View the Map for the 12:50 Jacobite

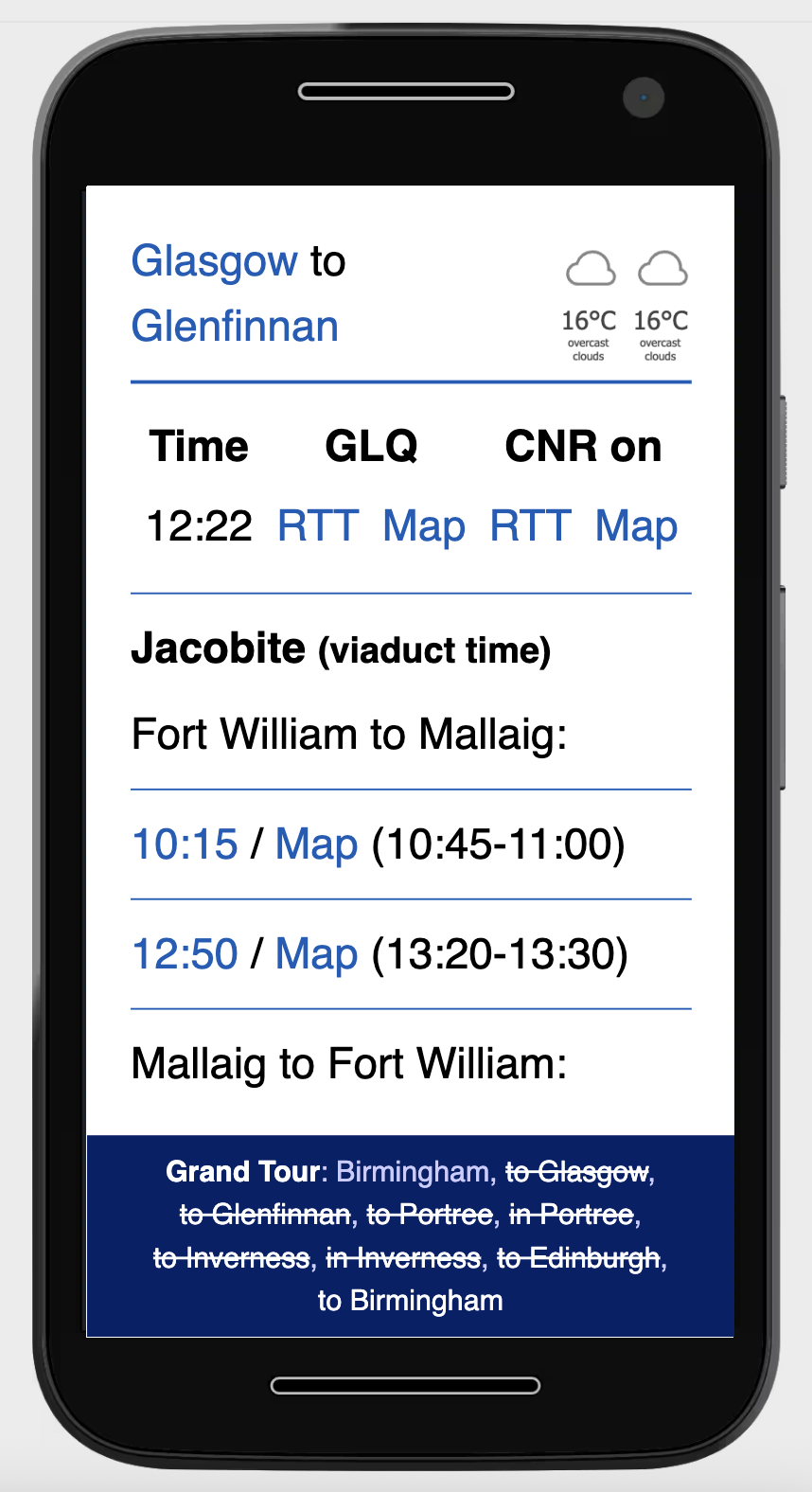pos(316,954)
